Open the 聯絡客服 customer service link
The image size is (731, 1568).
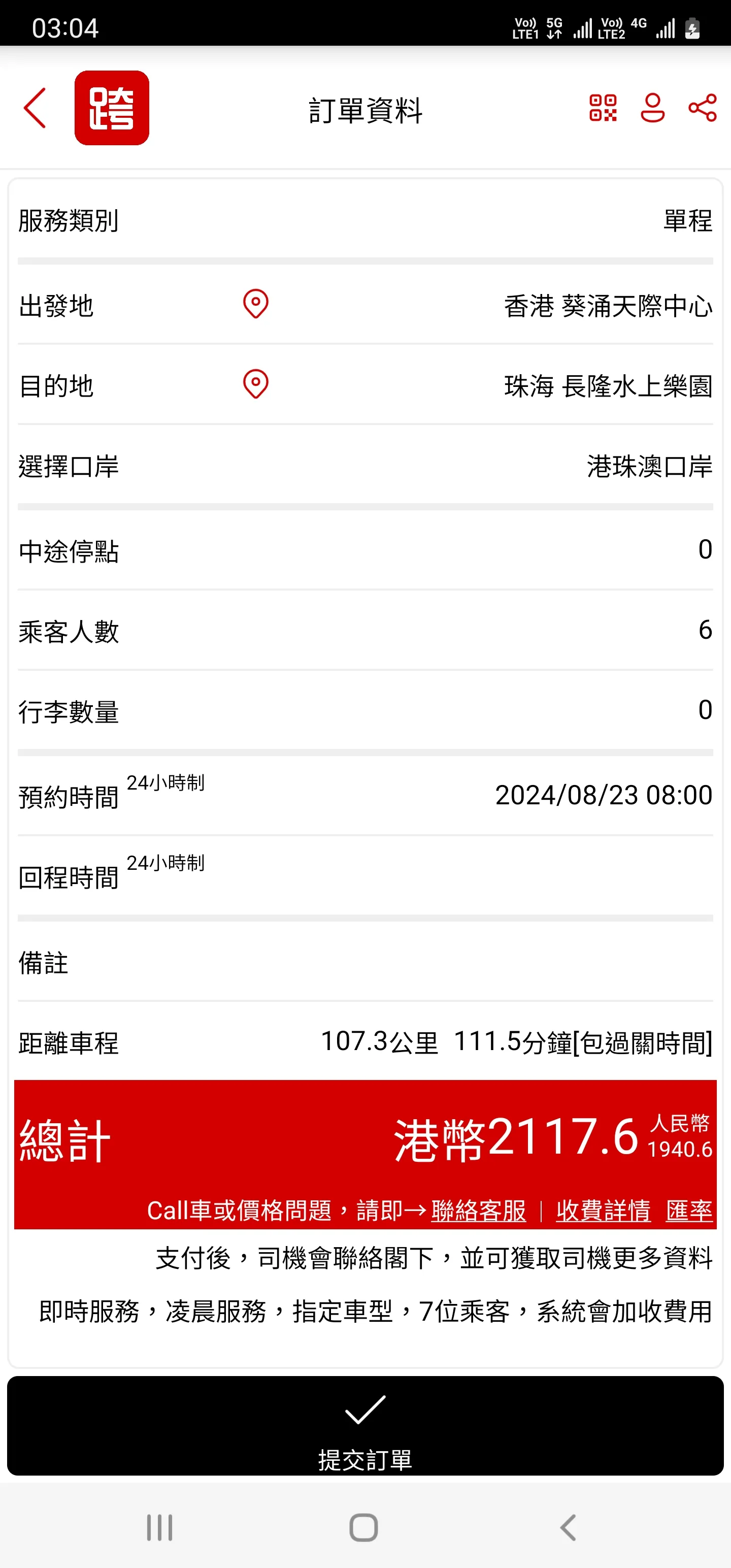(x=478, y=1211)
